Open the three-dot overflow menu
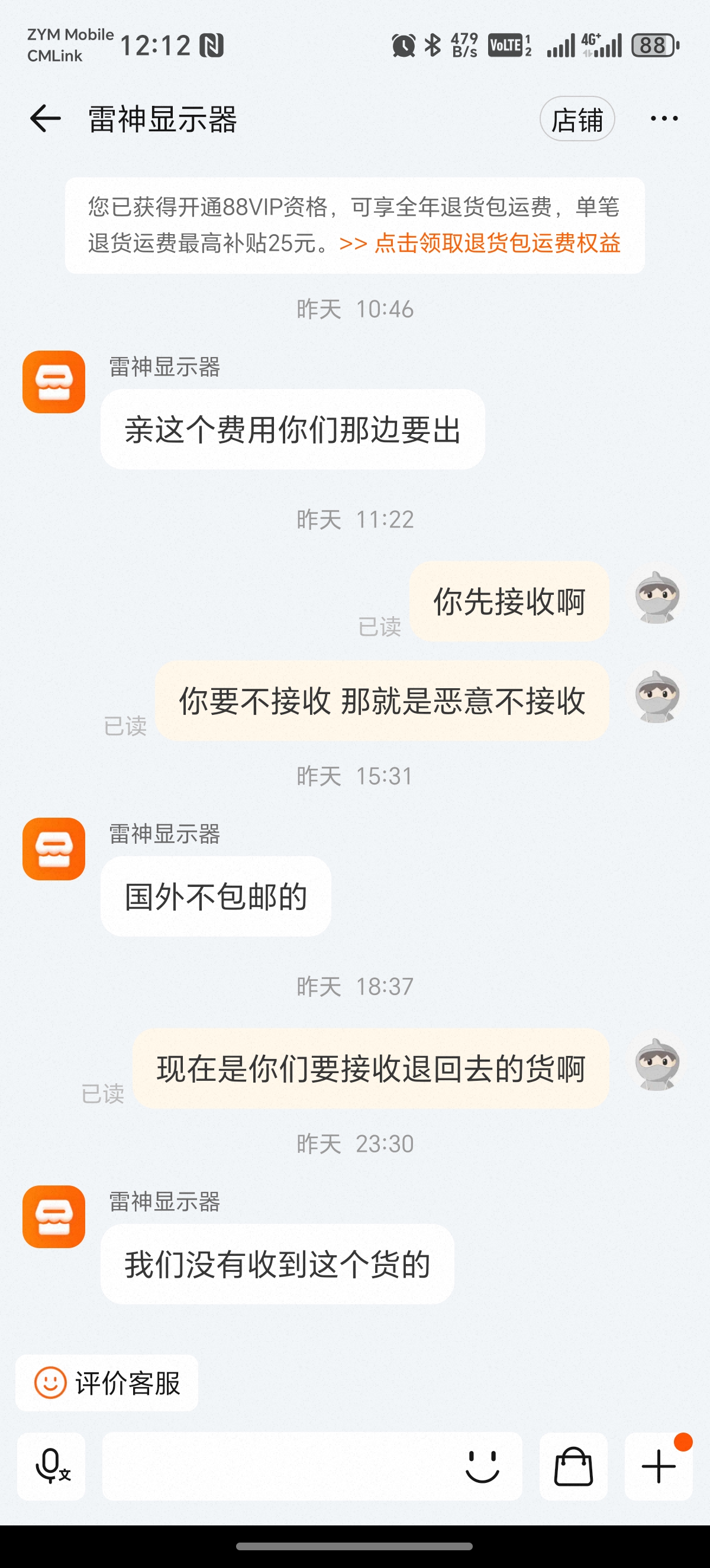 click(664, 119)
